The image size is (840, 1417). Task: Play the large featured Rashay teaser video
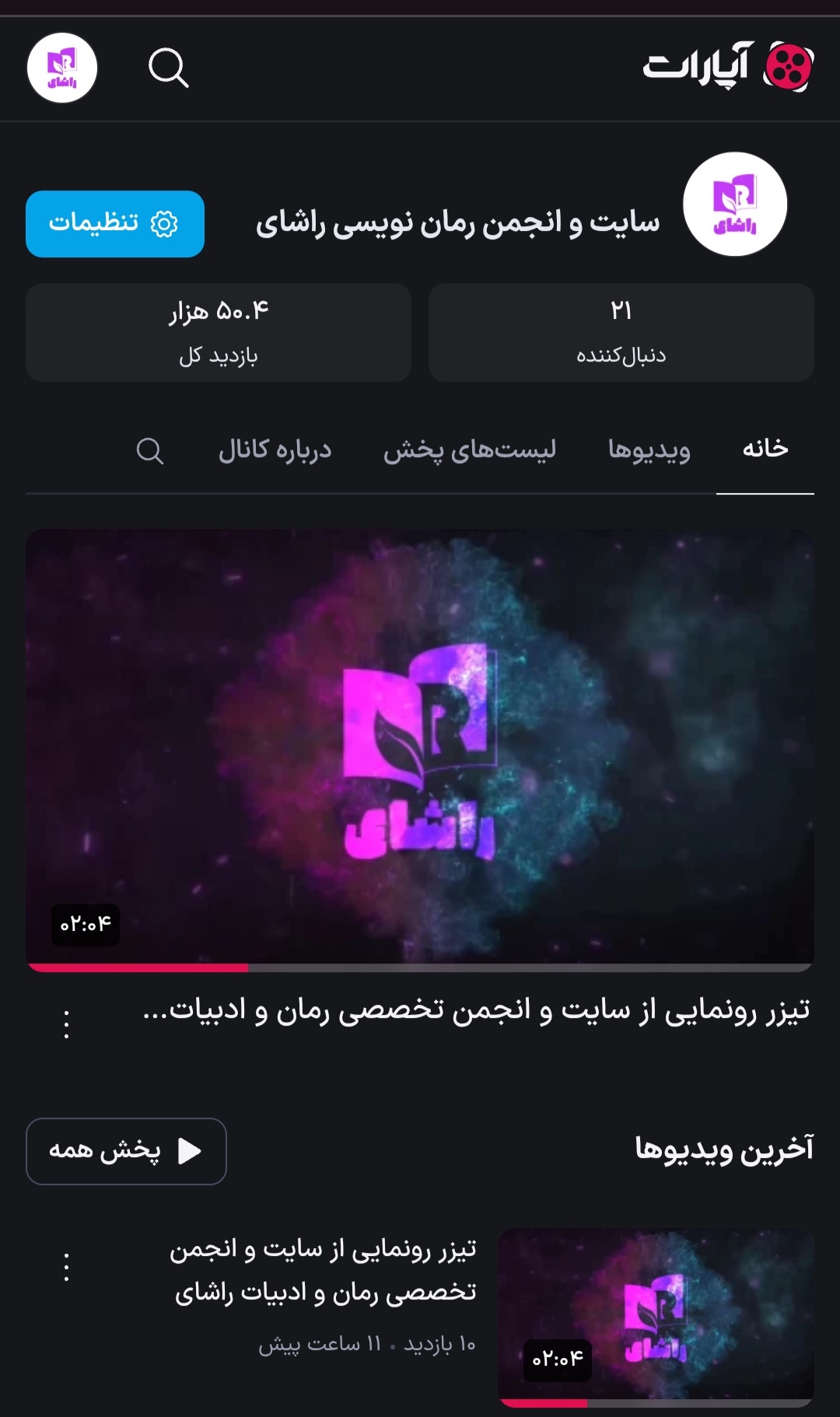420,748
